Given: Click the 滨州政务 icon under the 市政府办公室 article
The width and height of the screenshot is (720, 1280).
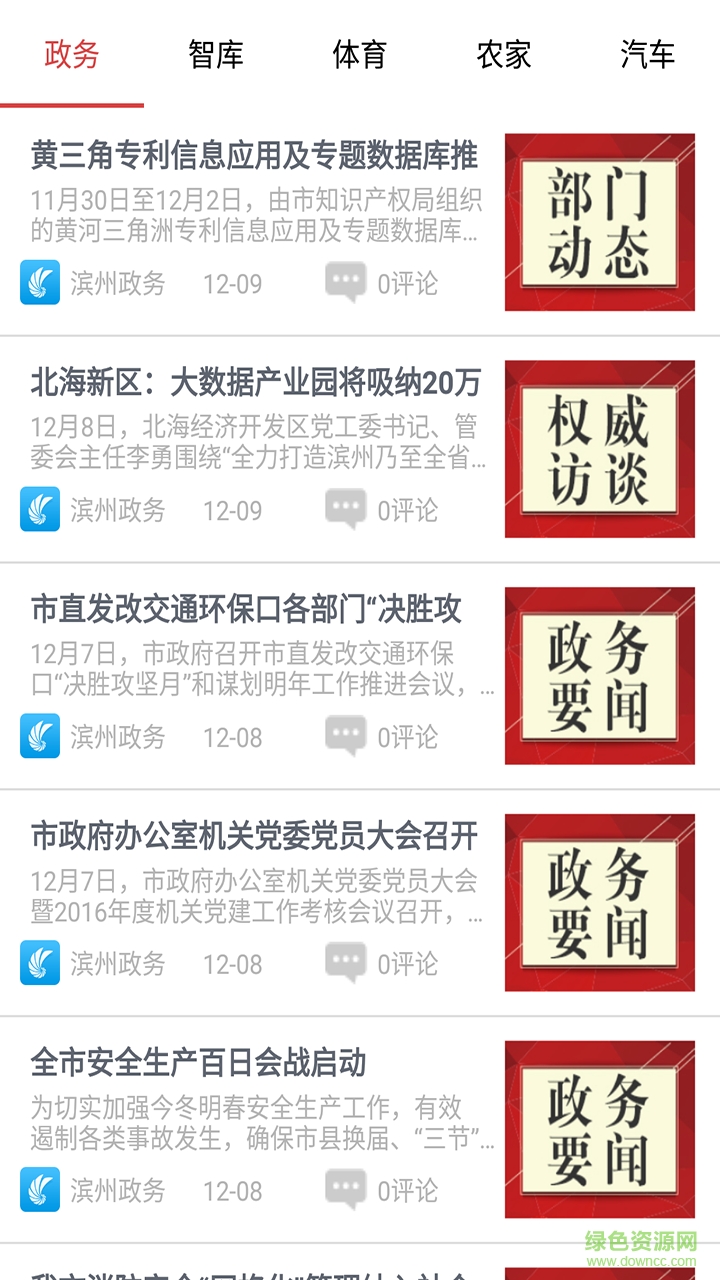Looking at the screenshot, I should (37, 964).
